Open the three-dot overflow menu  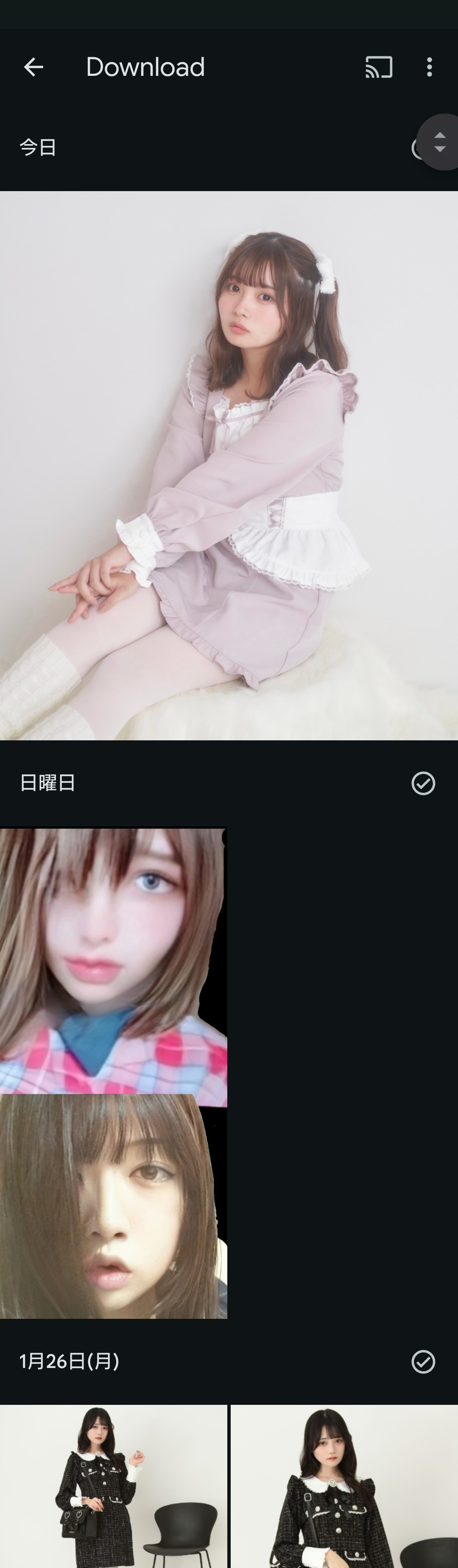click(429, 67)
